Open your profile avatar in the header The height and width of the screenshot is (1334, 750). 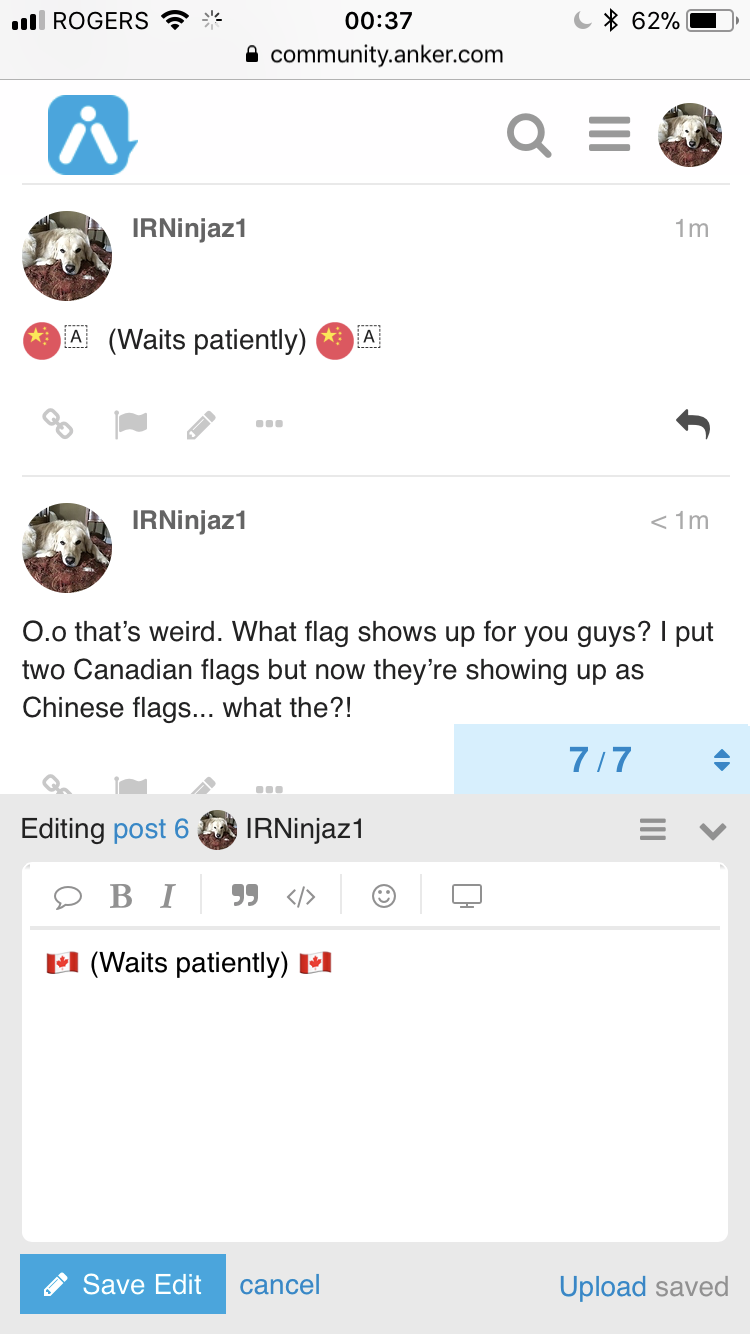[x=690, y=135]
